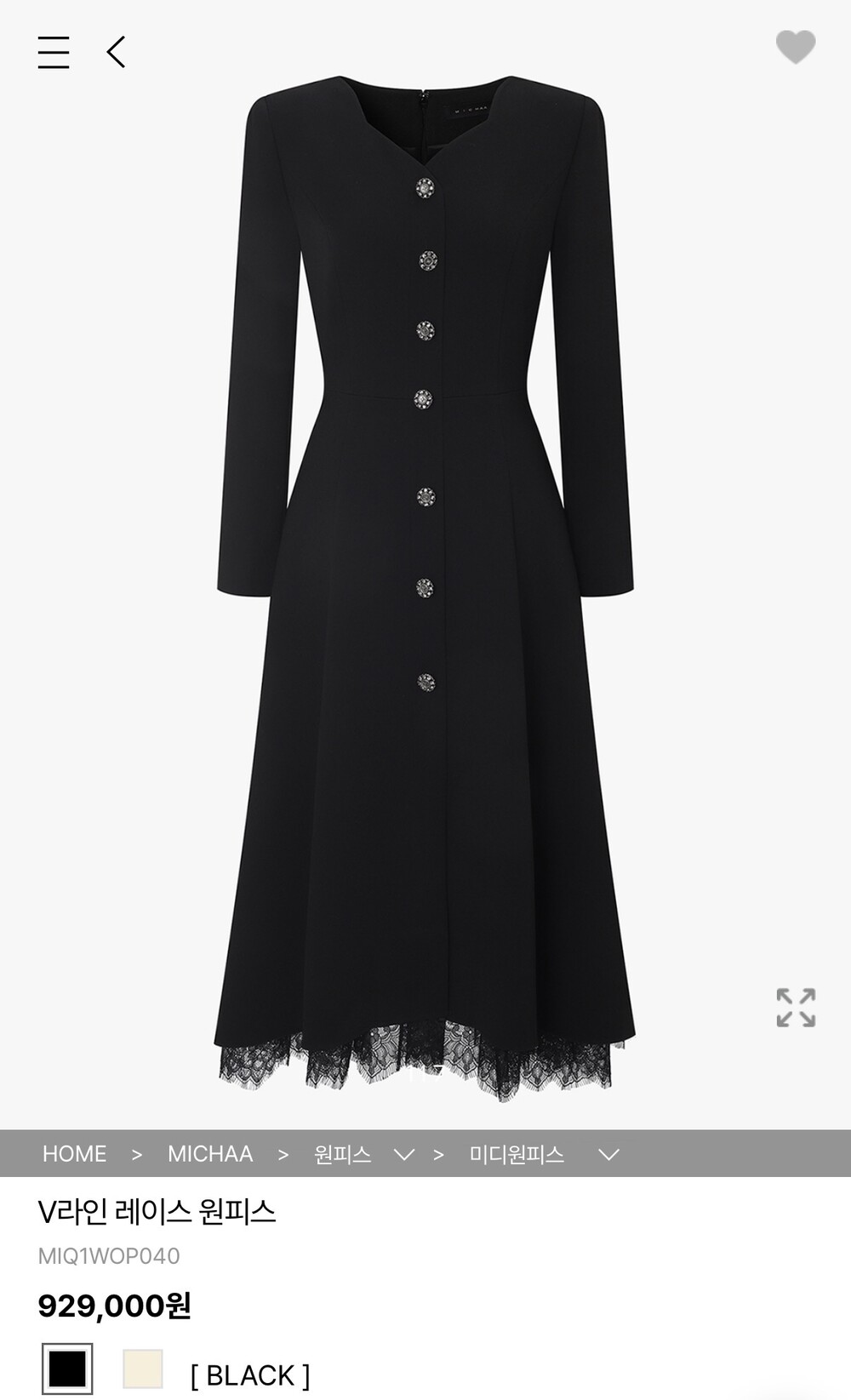
Task: Expand the 원피스 category dropdown
Action: coord(404,1155)
